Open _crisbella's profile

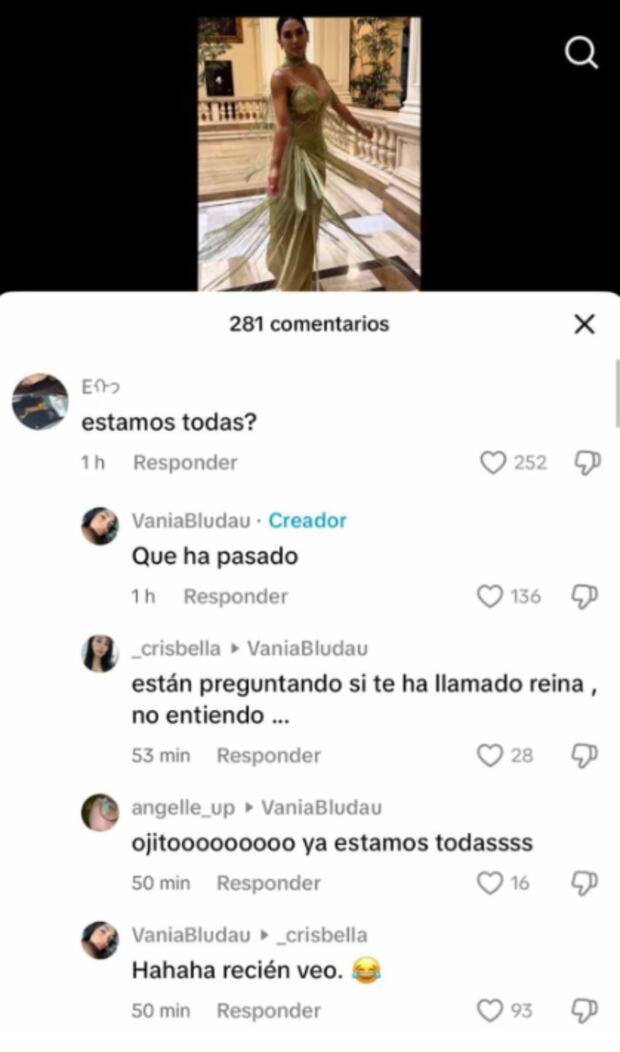click(x=100, y=653)
